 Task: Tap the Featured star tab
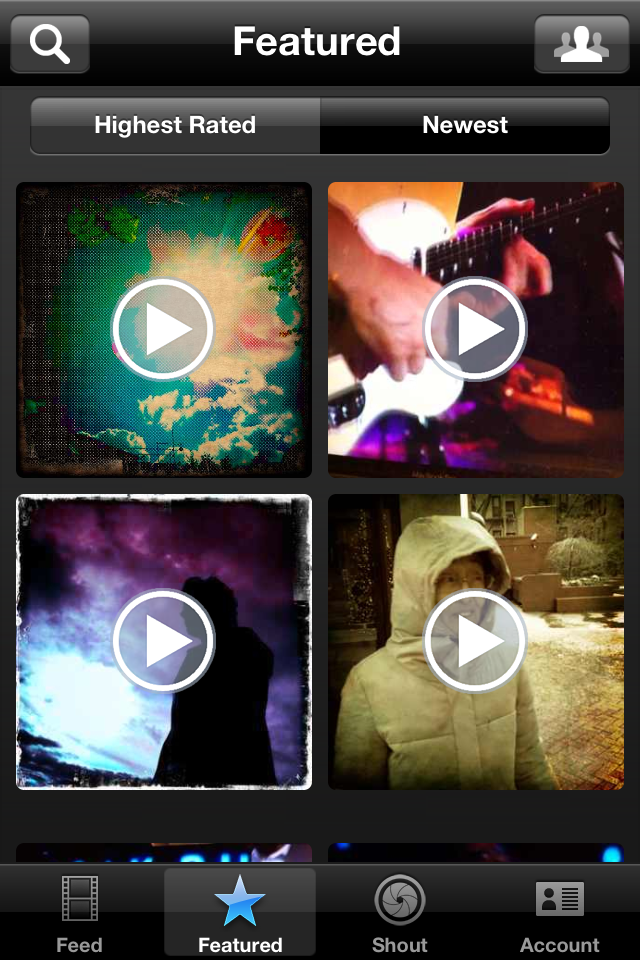(240, 914)
